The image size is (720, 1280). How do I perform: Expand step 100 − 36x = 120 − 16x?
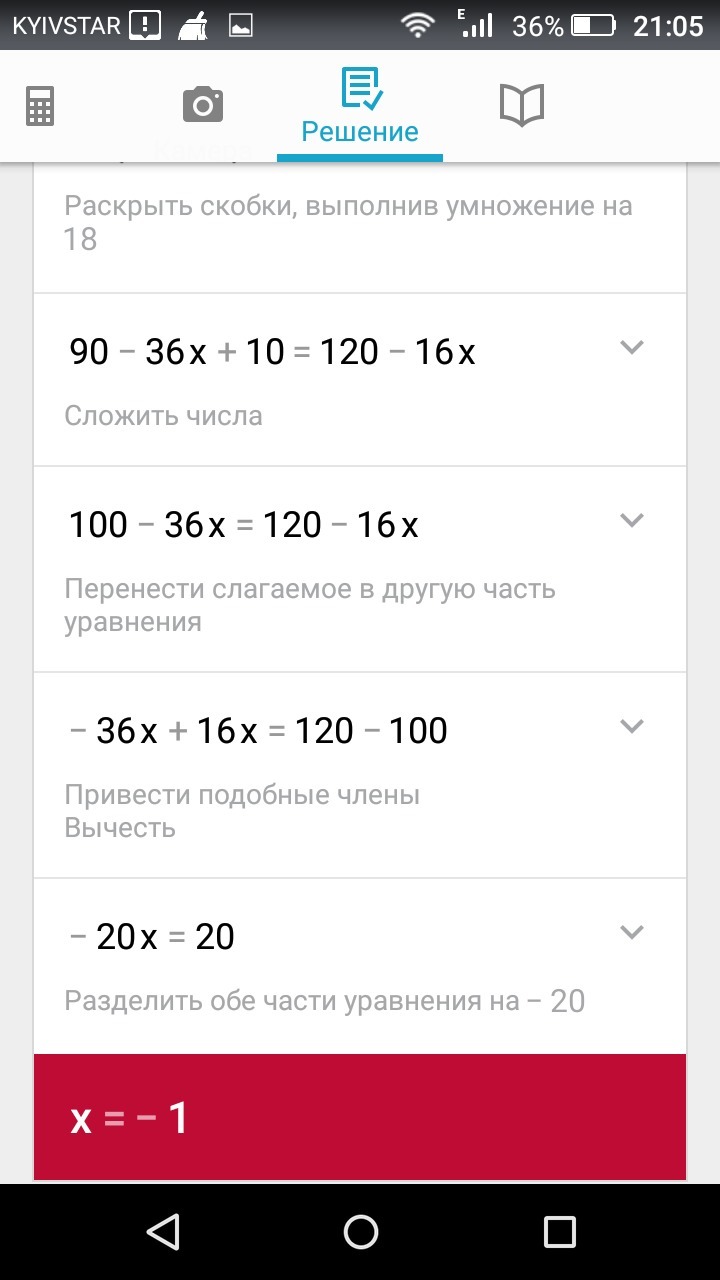click(x=631, y=521)
